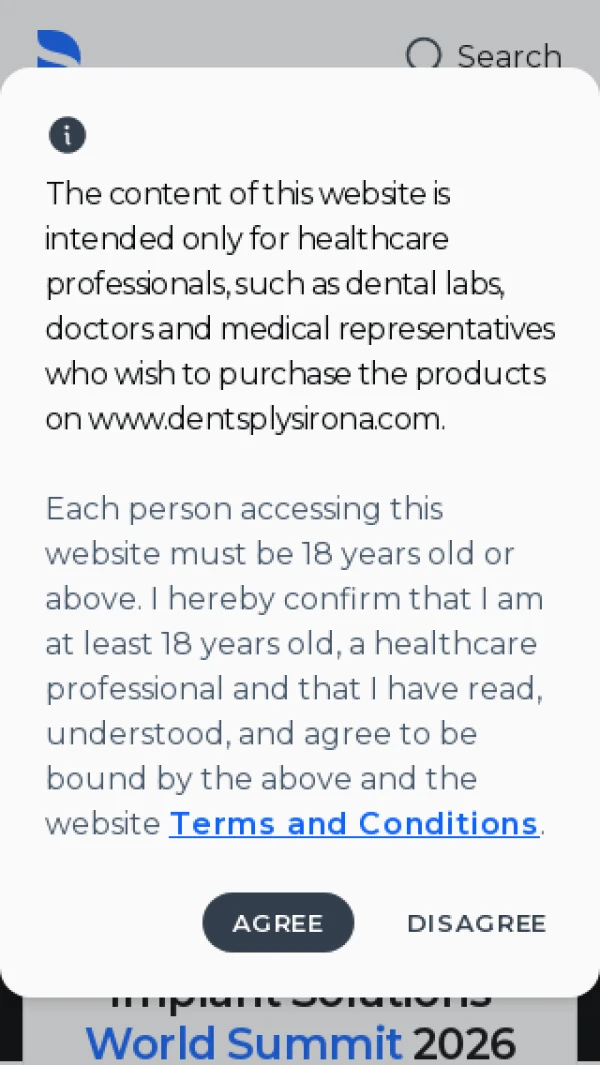Decline by choosing DISAGREE
This screenshot has width=600, height=1065.
(476, 923)
